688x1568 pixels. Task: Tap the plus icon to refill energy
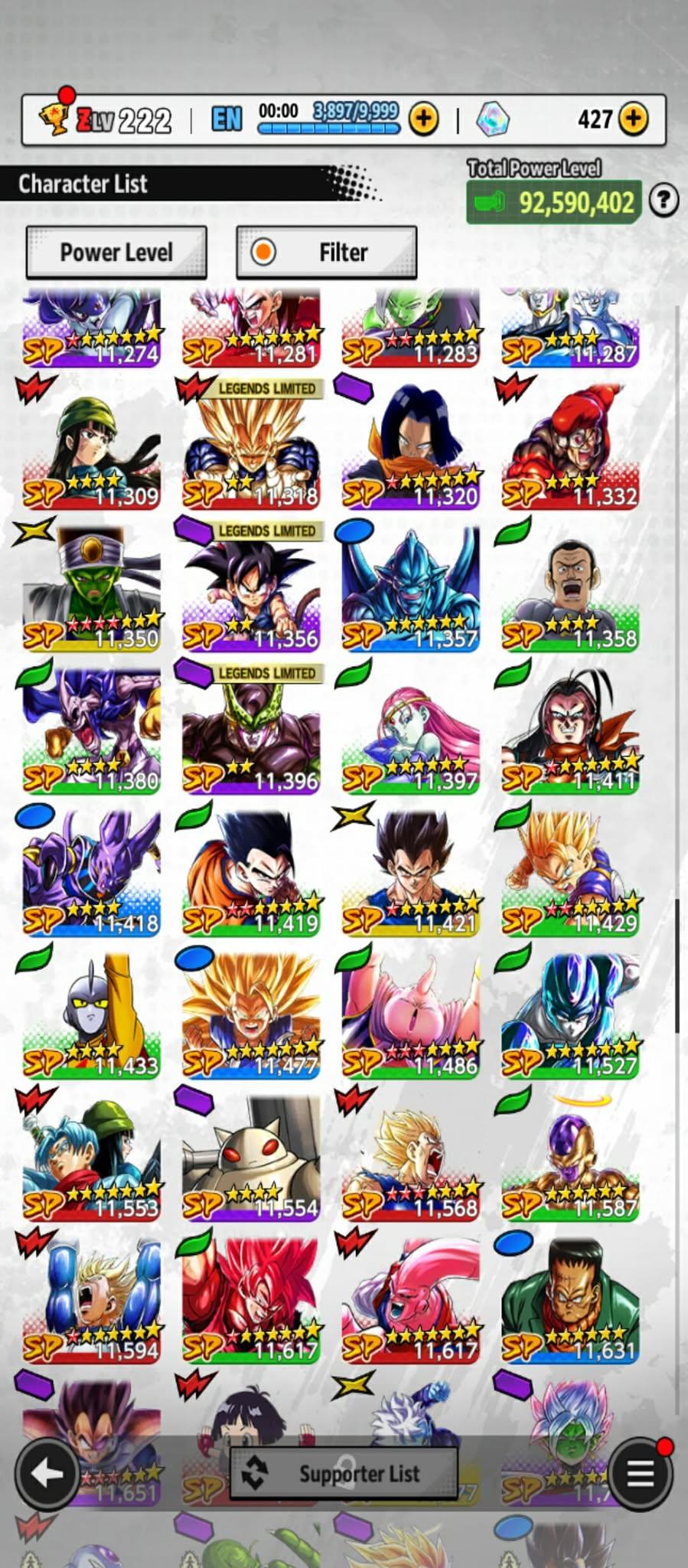click(424, 119)
